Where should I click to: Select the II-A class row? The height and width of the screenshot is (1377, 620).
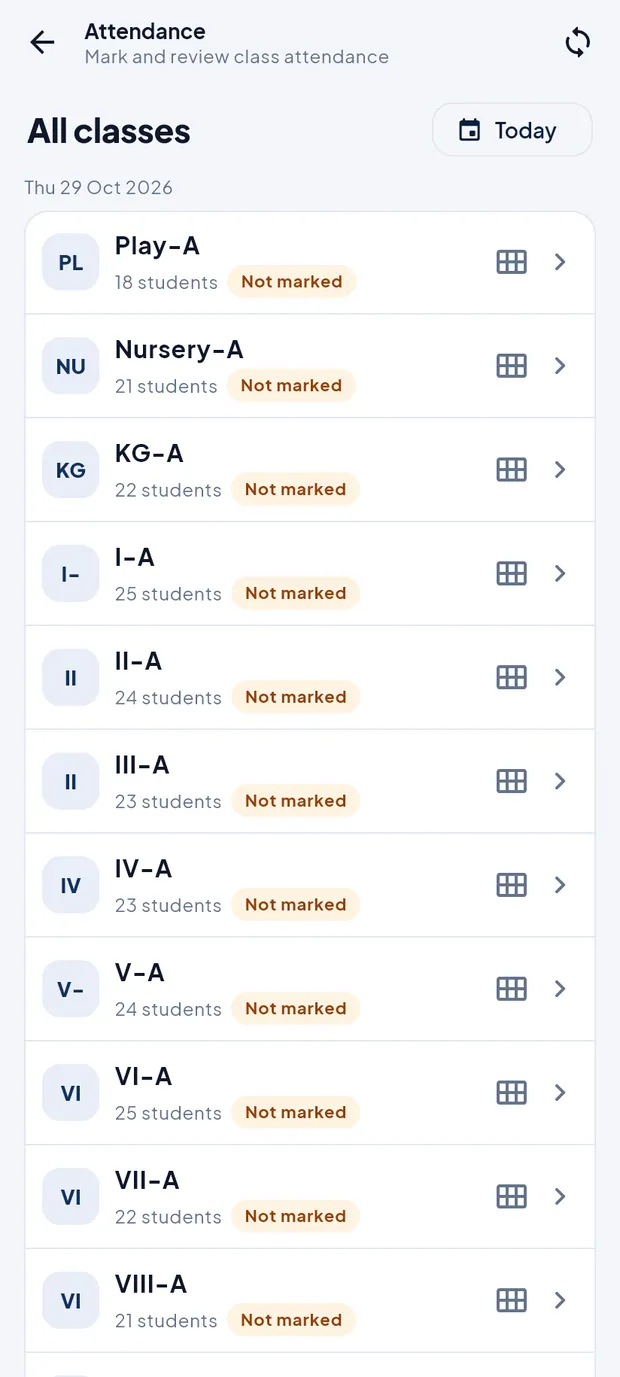[x=310, y=678]
